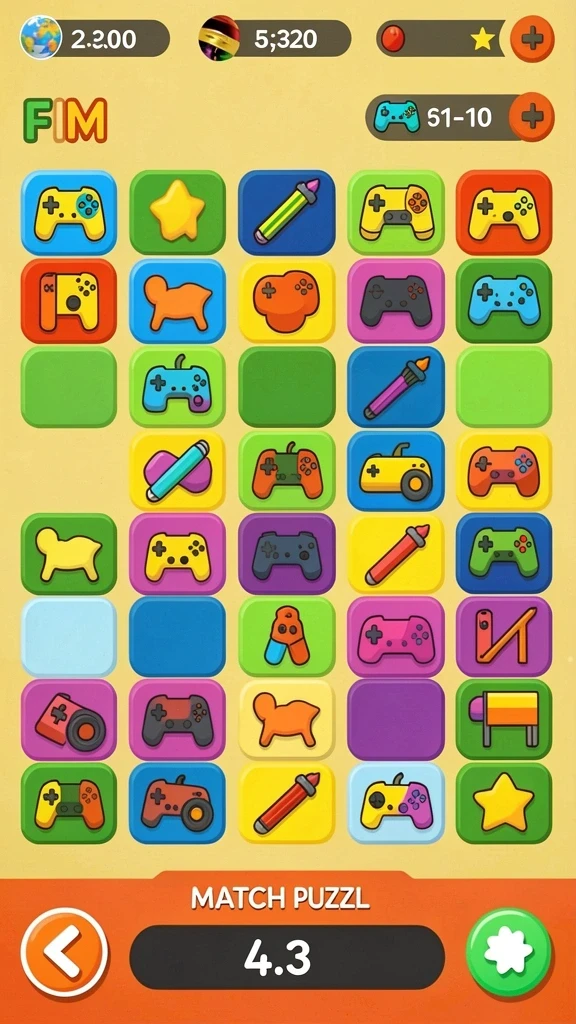This screenshot has width=576, height=1024.
Task: Tap the plus next to the 51-10 controller counter
Action: click(532, 116)
